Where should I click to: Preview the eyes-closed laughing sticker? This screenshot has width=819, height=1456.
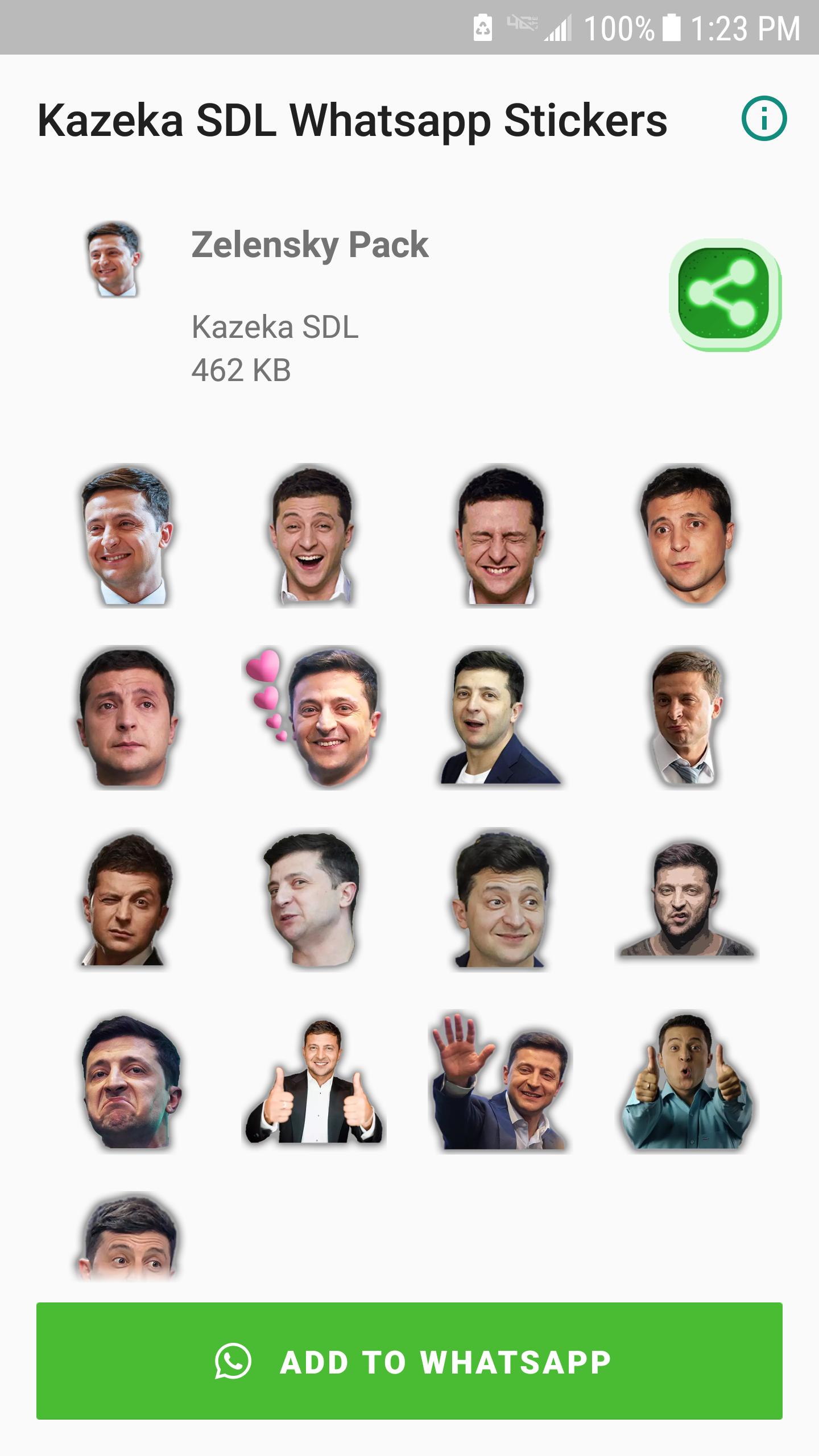pyautogui.click(x=499, y=536)
